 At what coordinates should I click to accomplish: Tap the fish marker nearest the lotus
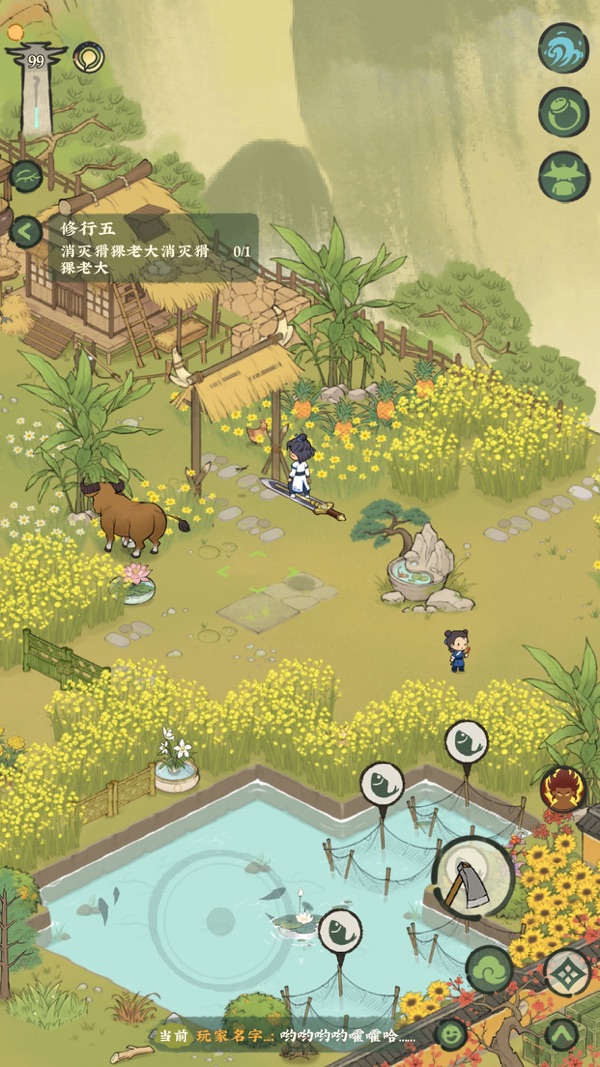click(x=340, y=930)
